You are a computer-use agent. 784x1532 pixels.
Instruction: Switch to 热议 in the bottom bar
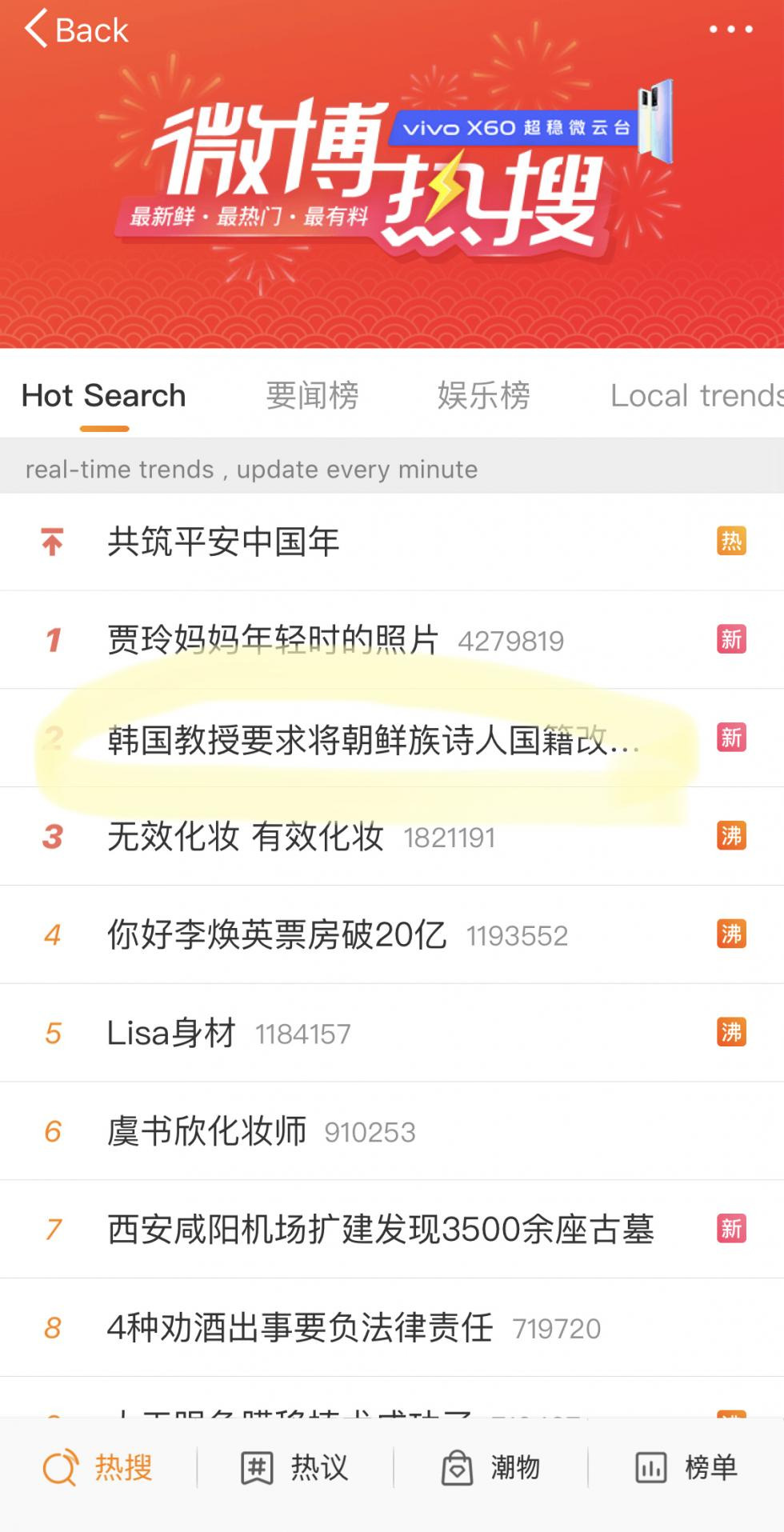[294, 1468]
